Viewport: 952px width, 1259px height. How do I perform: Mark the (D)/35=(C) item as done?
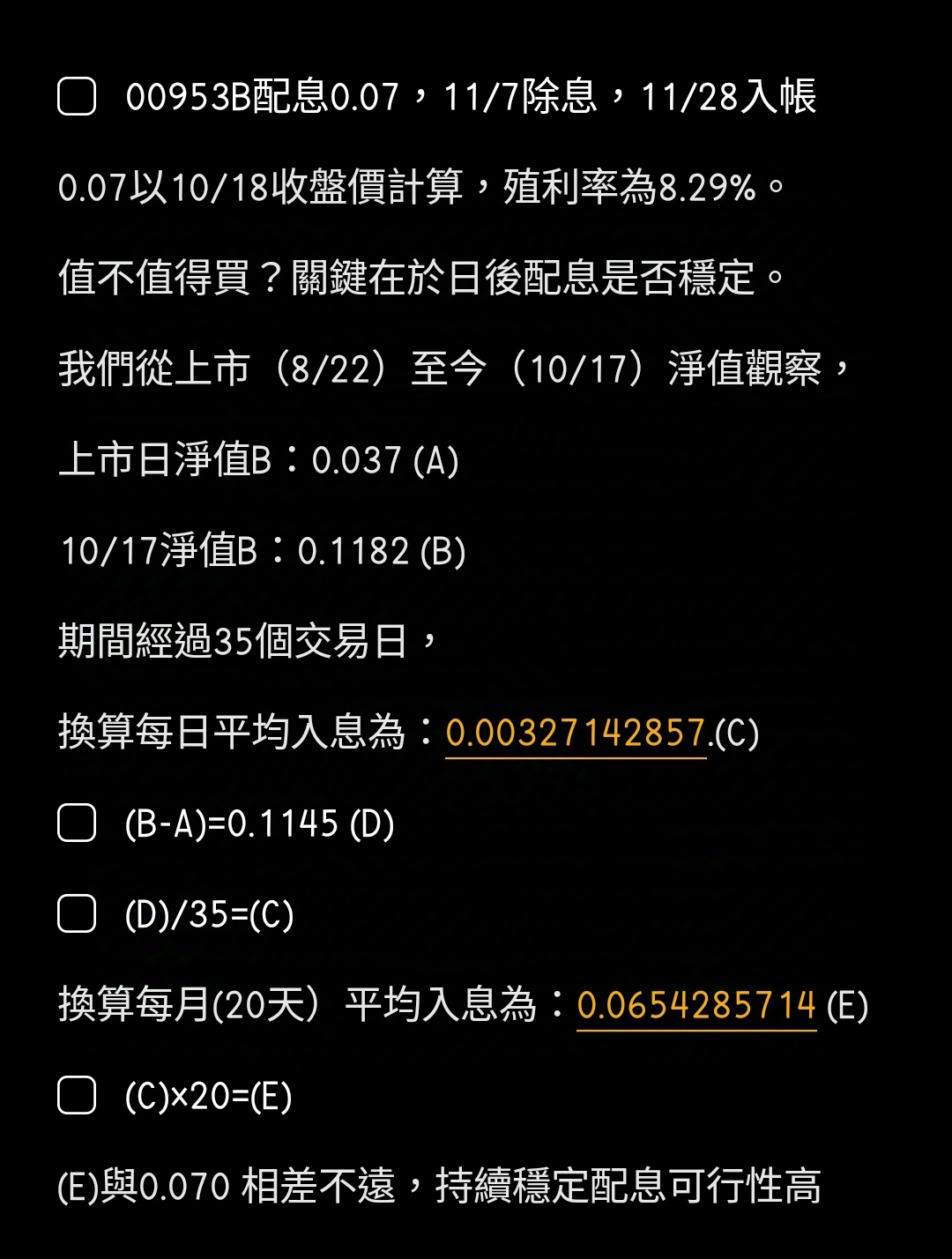(x=77, y=913)
